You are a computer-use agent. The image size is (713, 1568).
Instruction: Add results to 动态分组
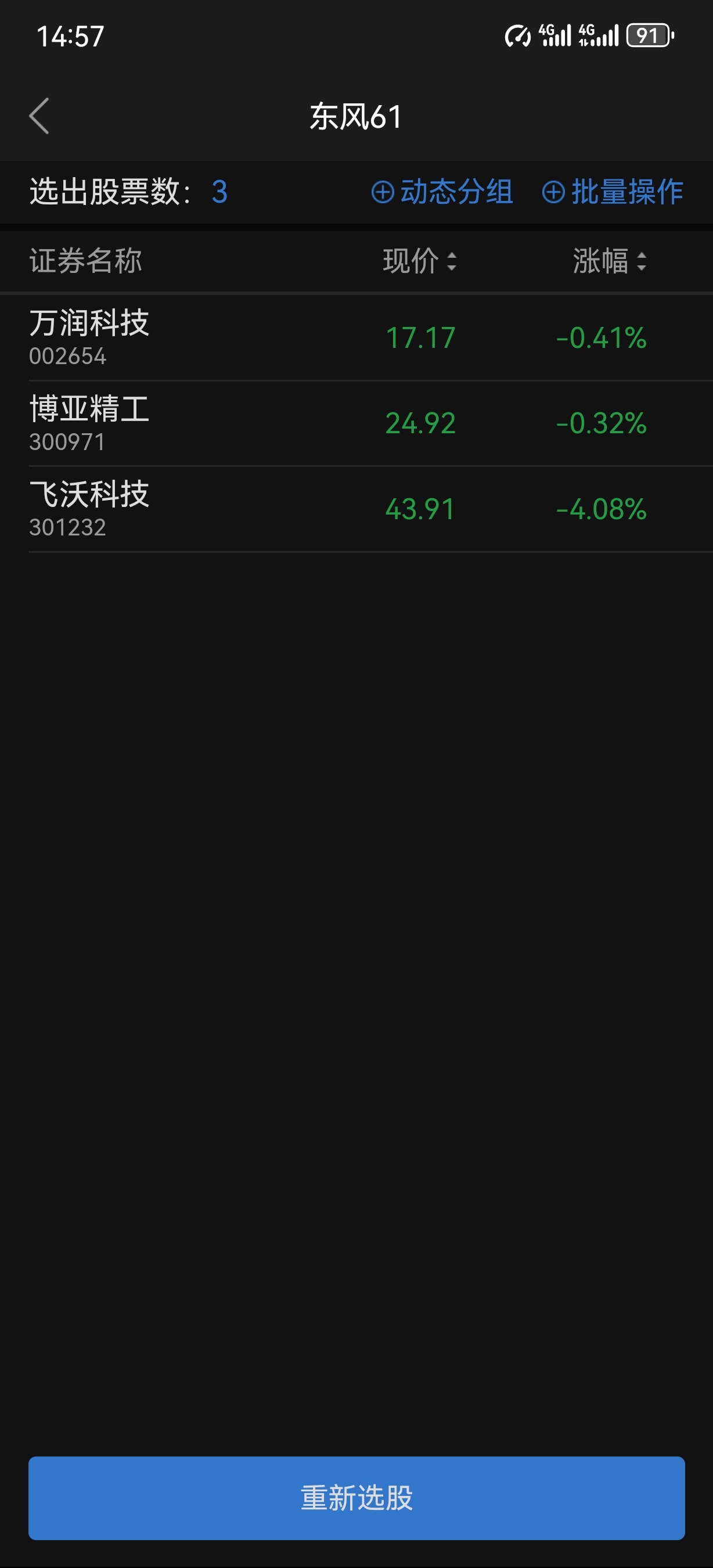coord(442,192)
